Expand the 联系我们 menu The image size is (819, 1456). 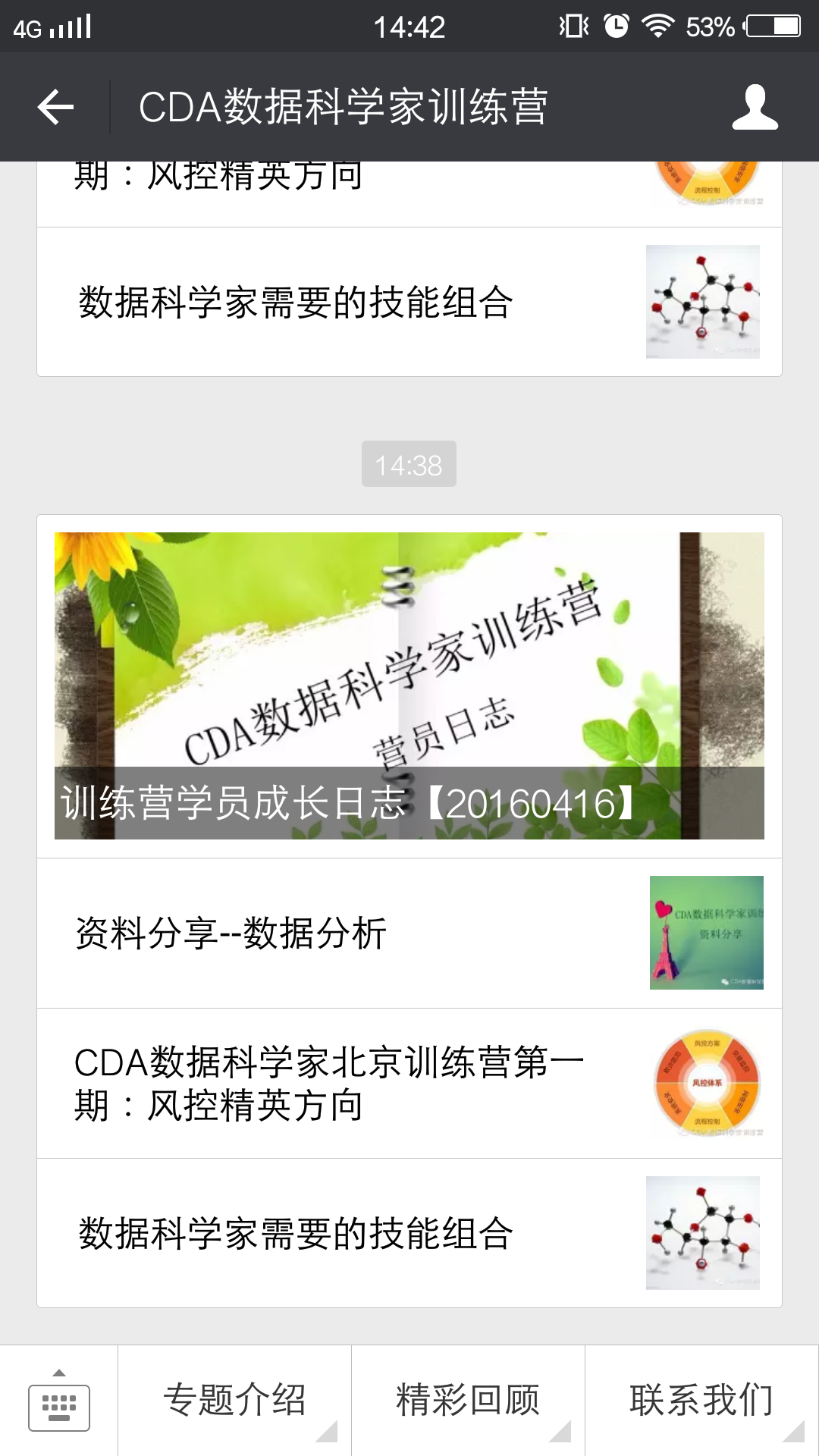pyautogui.click(x=701, y=1400)
